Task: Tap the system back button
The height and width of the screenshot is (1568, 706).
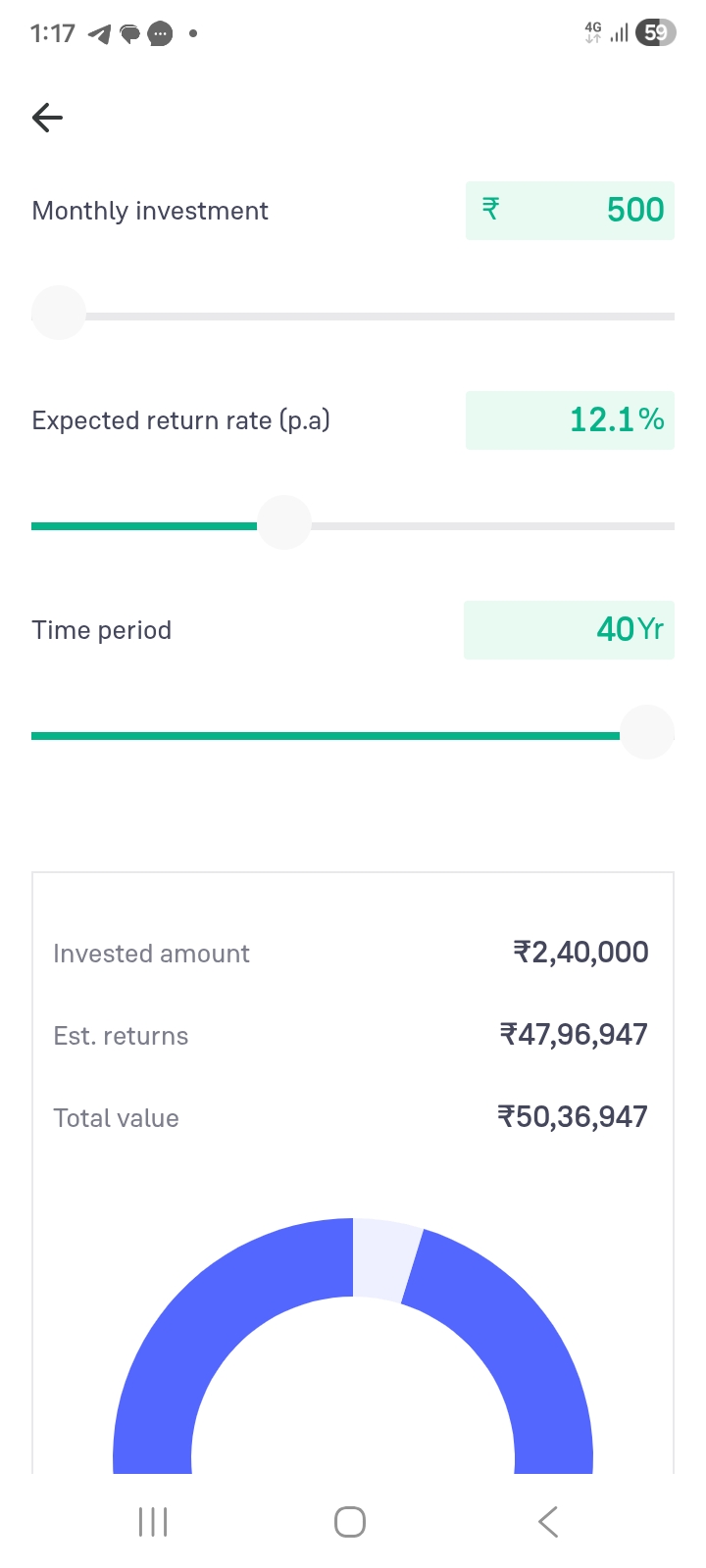Action: pos(548,1522)
